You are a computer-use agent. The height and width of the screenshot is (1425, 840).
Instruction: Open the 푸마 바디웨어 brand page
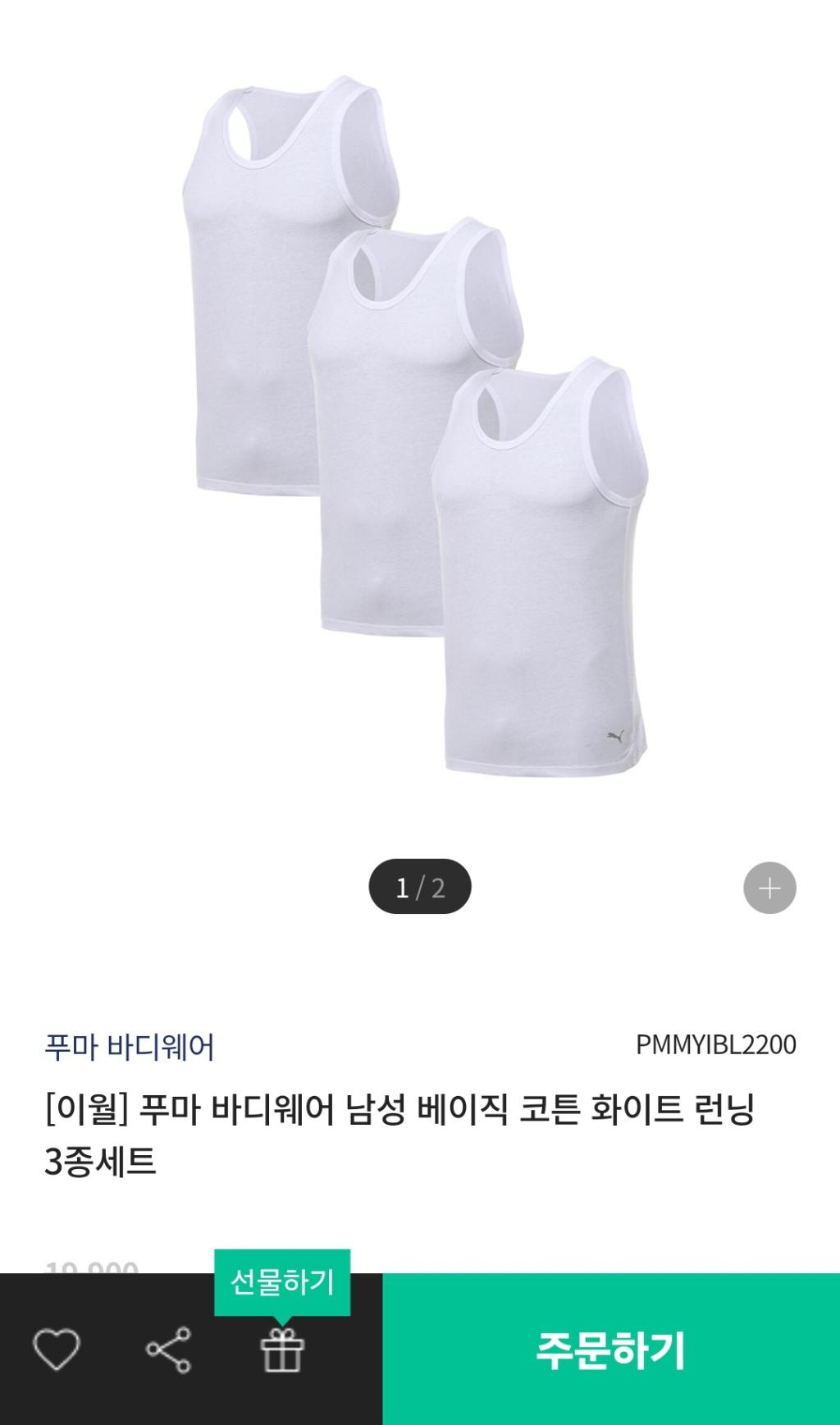(x=130, y=1047)
